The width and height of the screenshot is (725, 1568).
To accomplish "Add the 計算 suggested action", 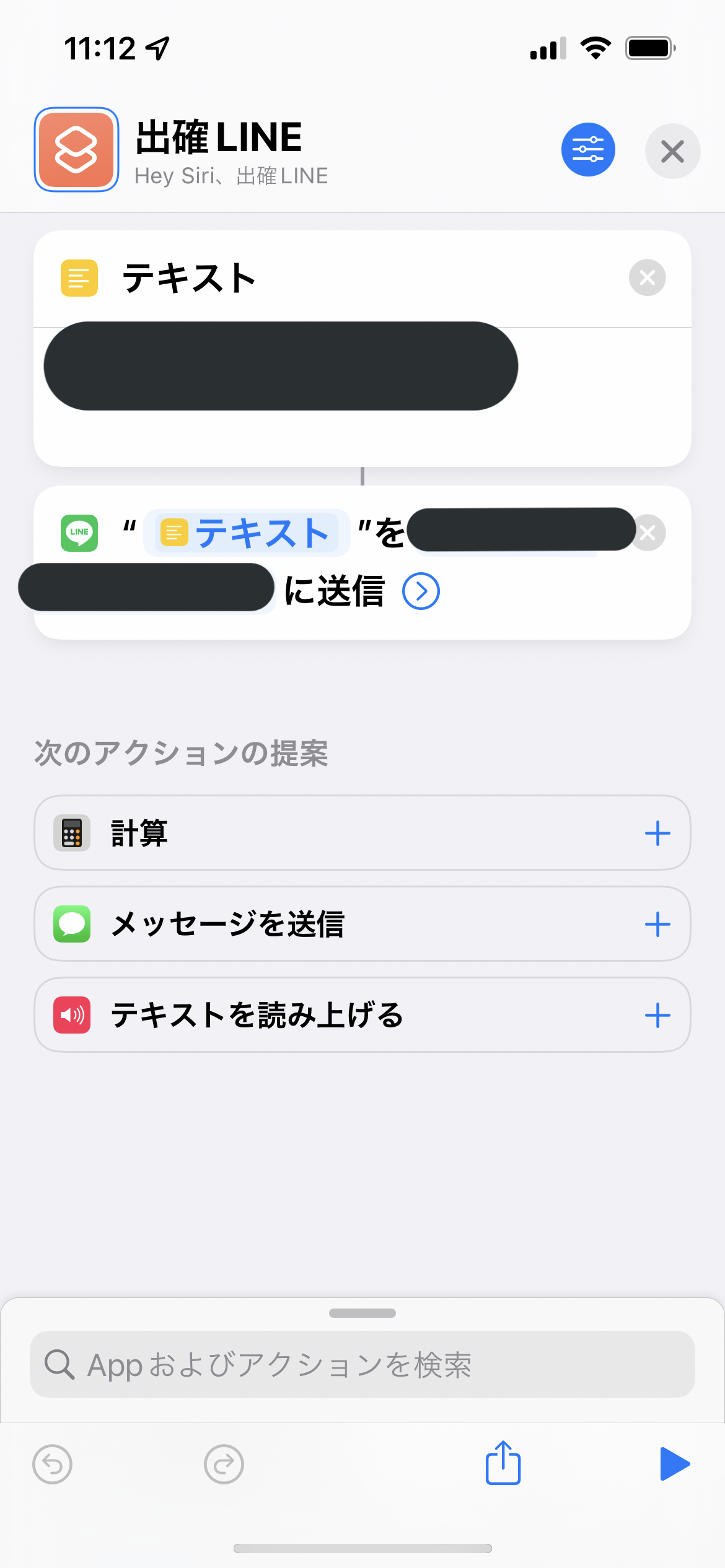I will click(657, 834).
